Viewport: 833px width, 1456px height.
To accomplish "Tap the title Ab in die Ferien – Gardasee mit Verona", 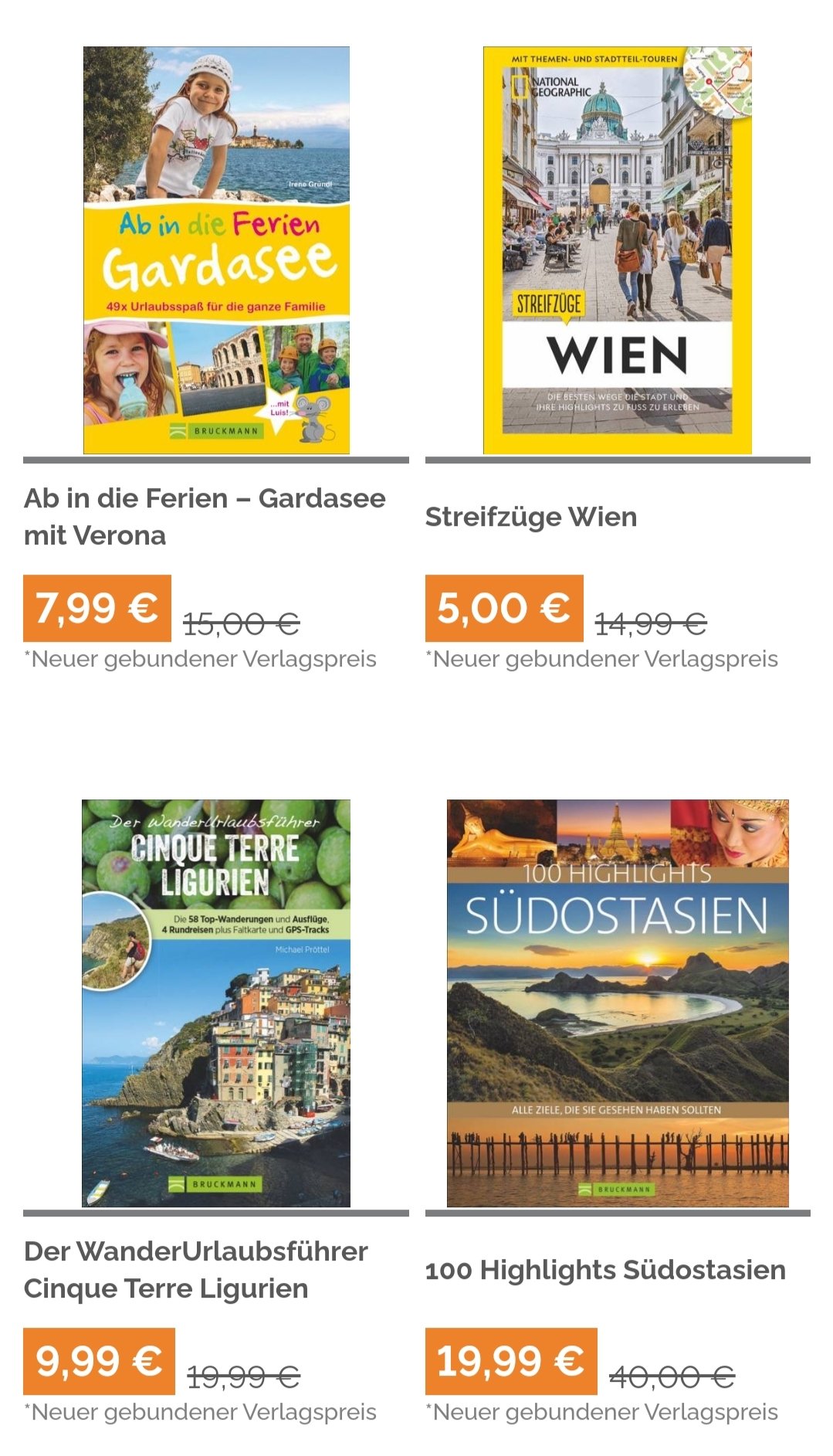I will click(205, 517).
